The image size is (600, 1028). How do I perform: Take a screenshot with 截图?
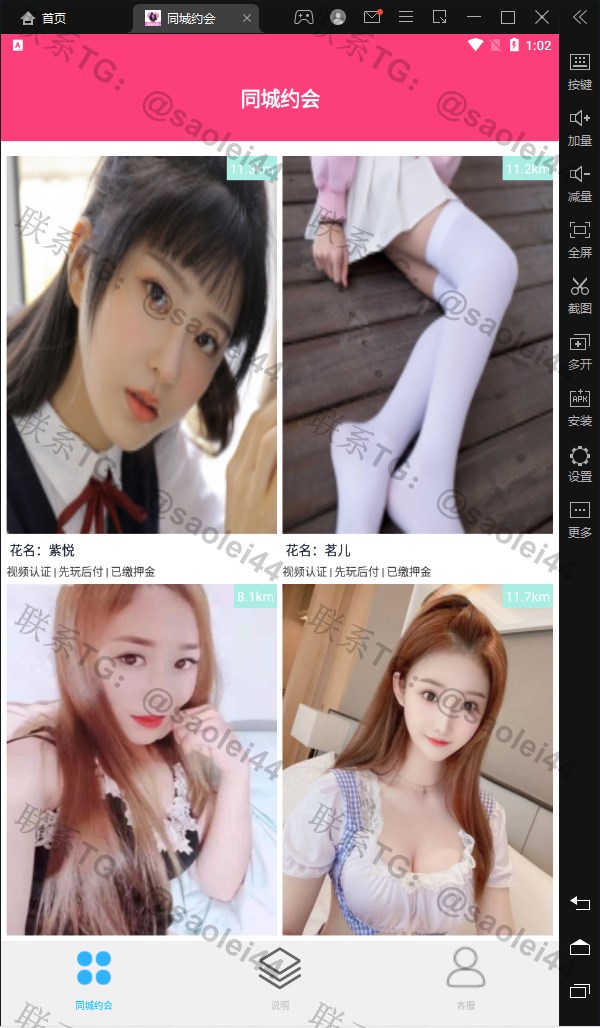(580, 295)
